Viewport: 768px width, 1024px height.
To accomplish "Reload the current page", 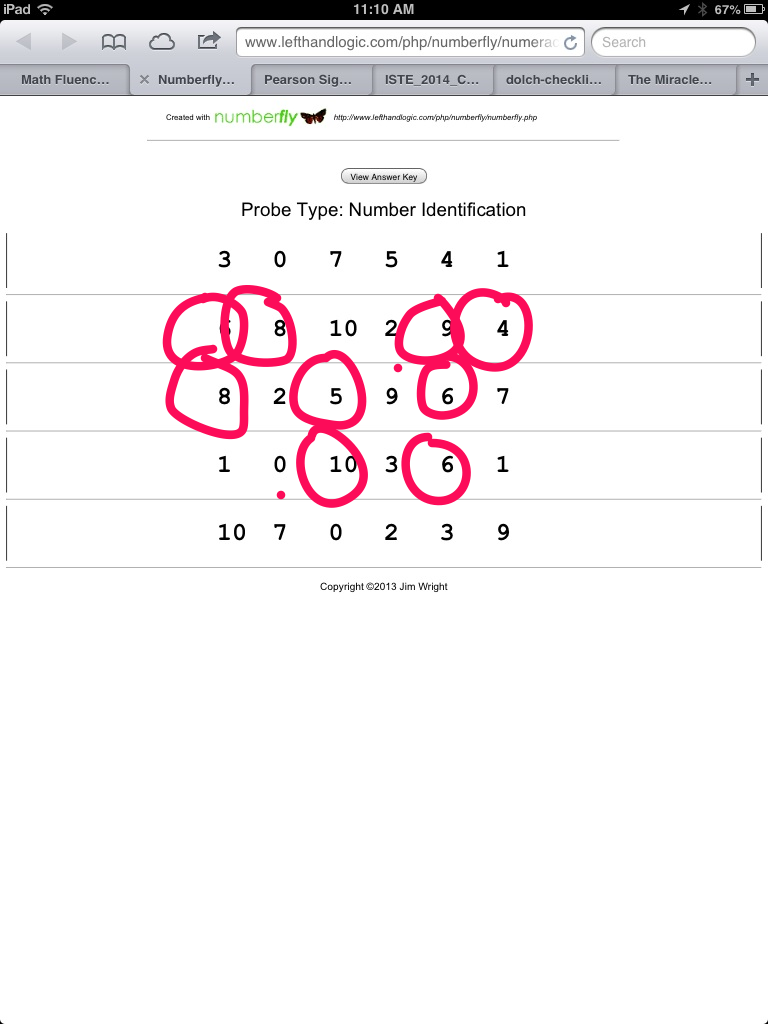I will click(x=570, y=43).
